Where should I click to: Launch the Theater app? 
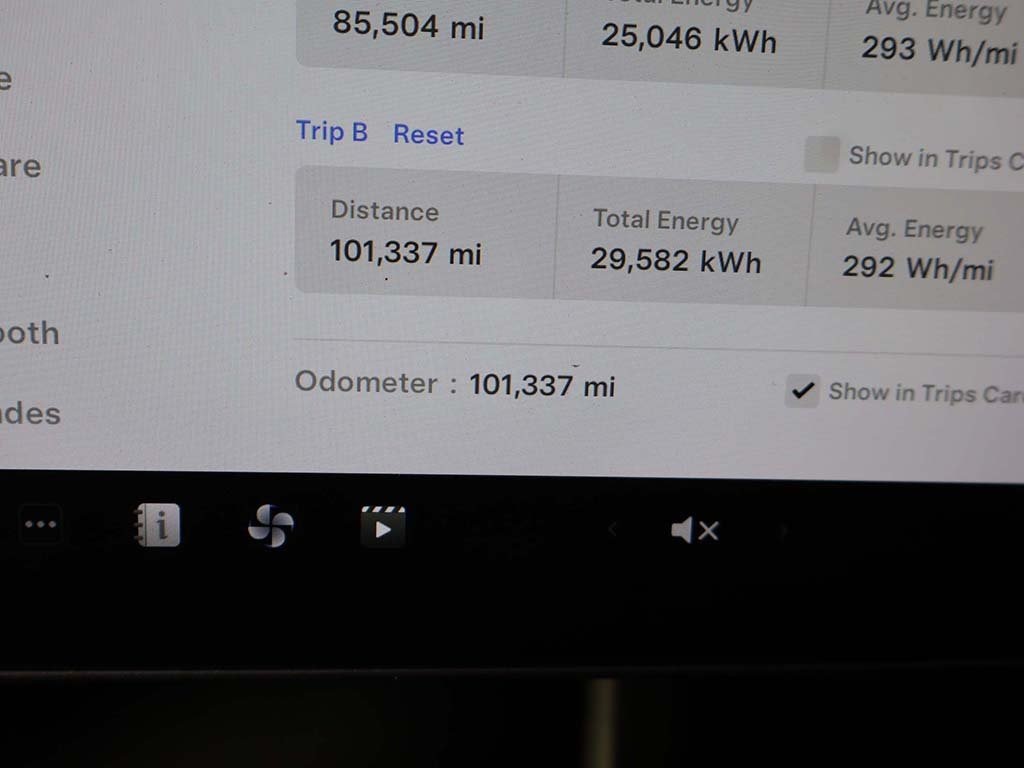(383, 527)
